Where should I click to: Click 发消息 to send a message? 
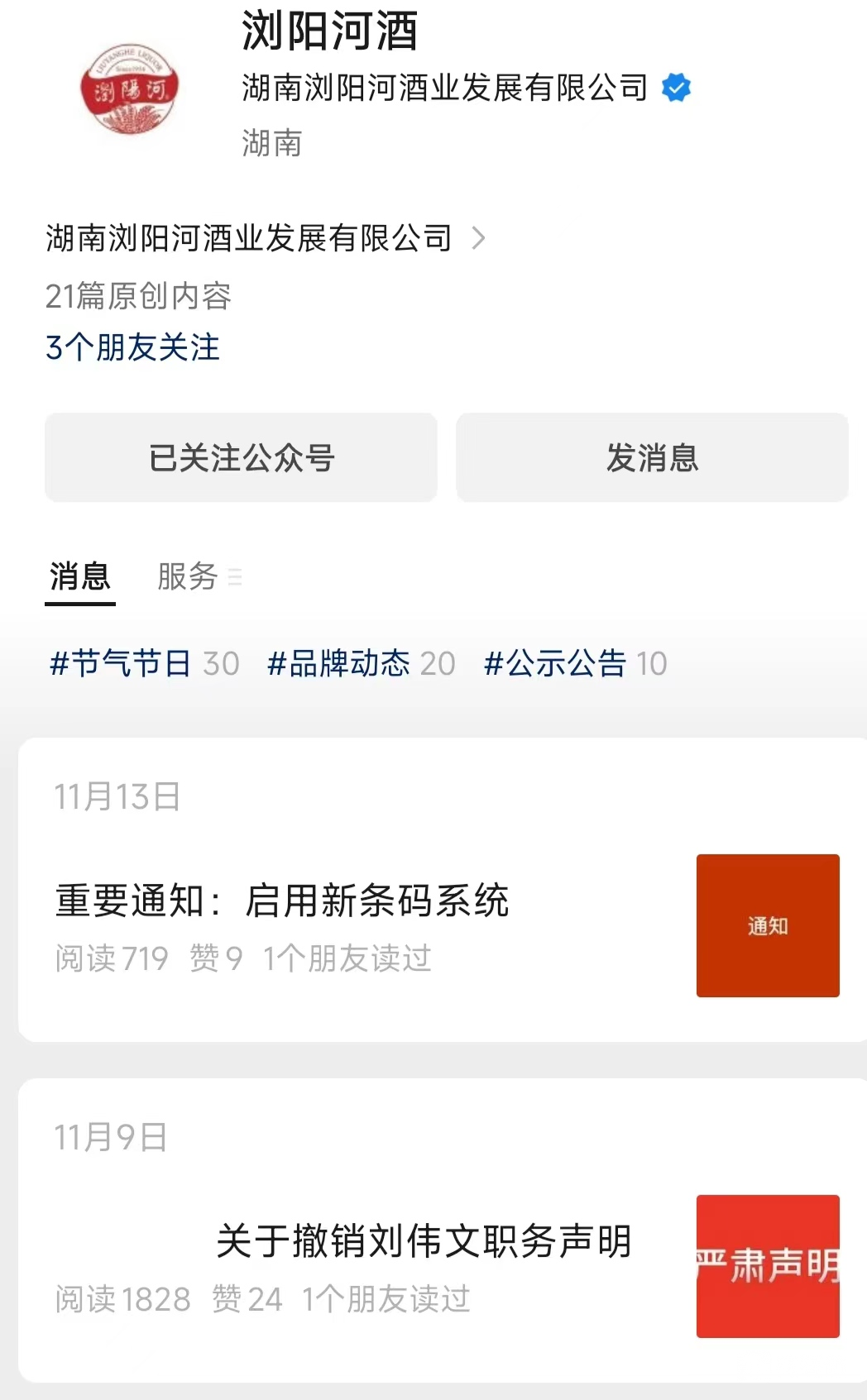652,457
